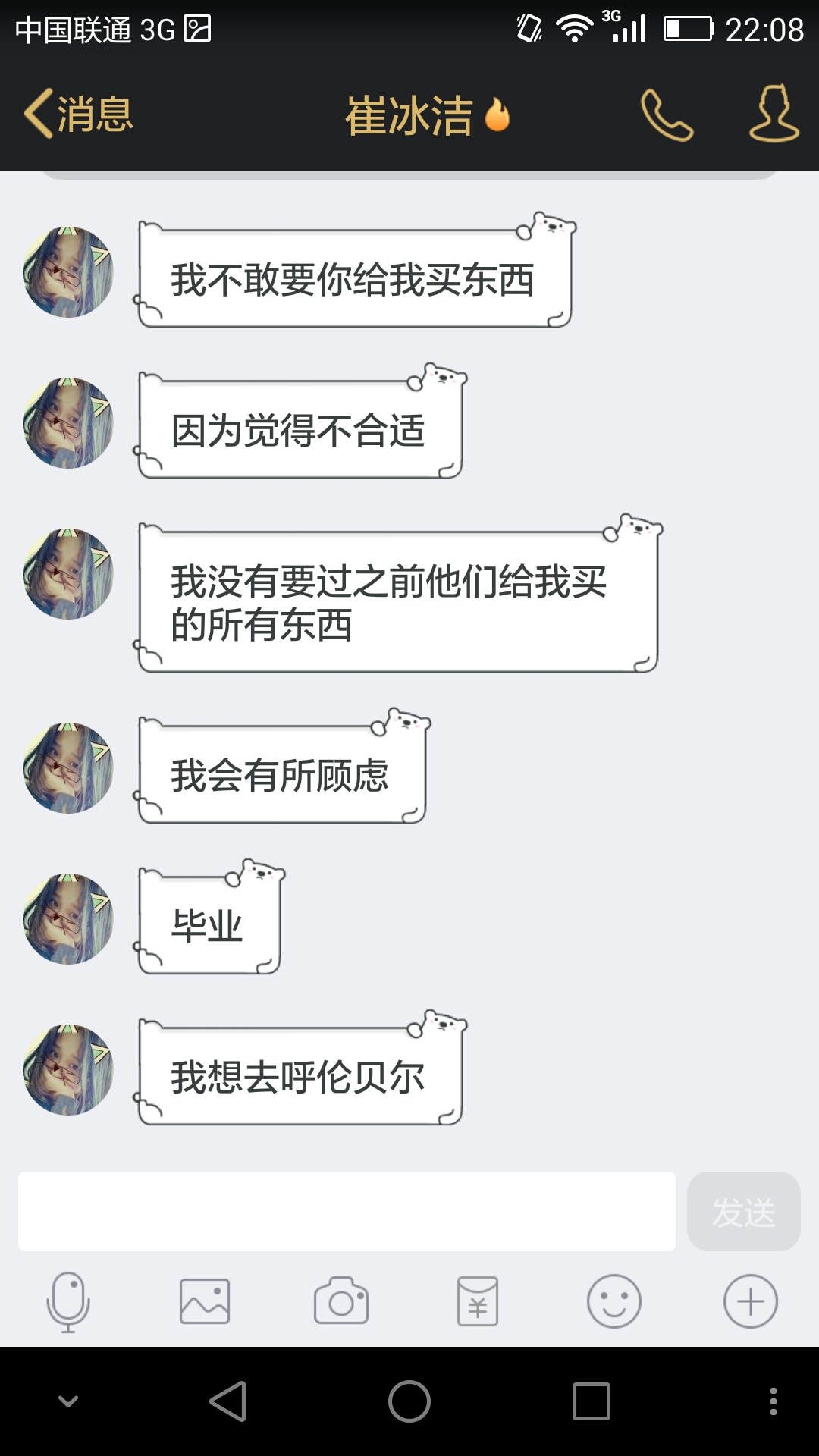Open the plus menu for more options
819x1456 pixels.
751,1301
